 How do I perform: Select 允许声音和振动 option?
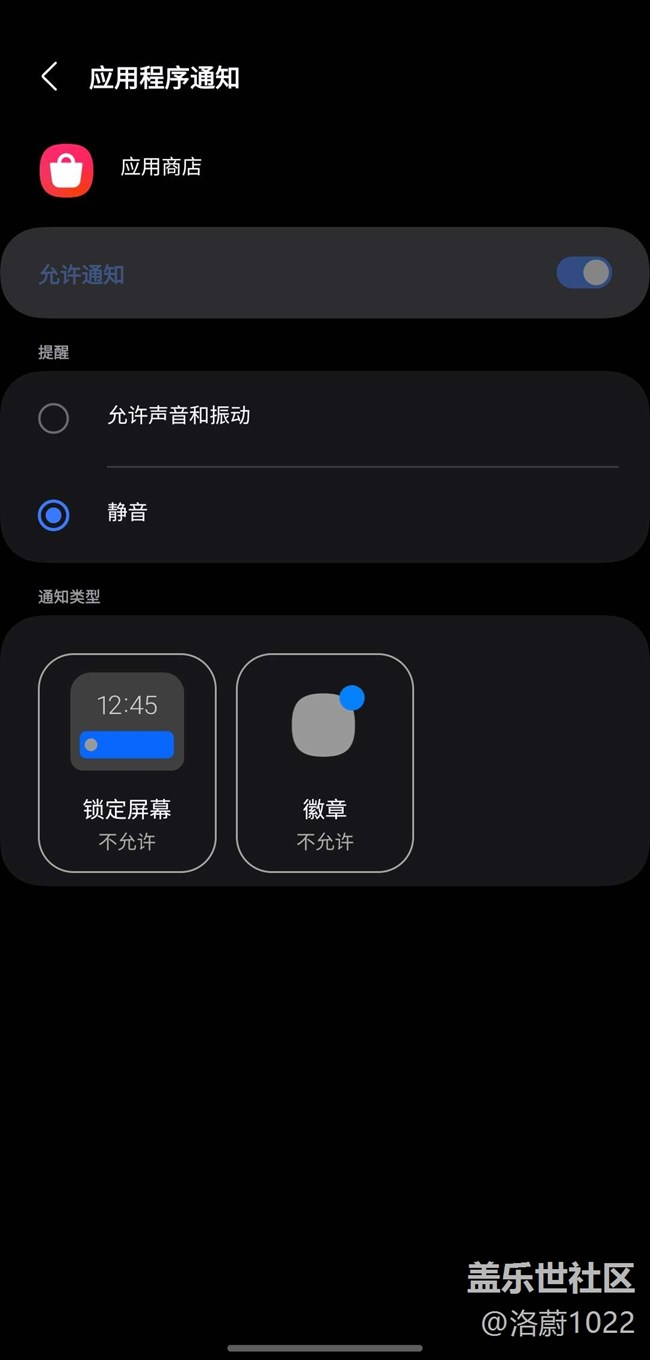point(325,417)
